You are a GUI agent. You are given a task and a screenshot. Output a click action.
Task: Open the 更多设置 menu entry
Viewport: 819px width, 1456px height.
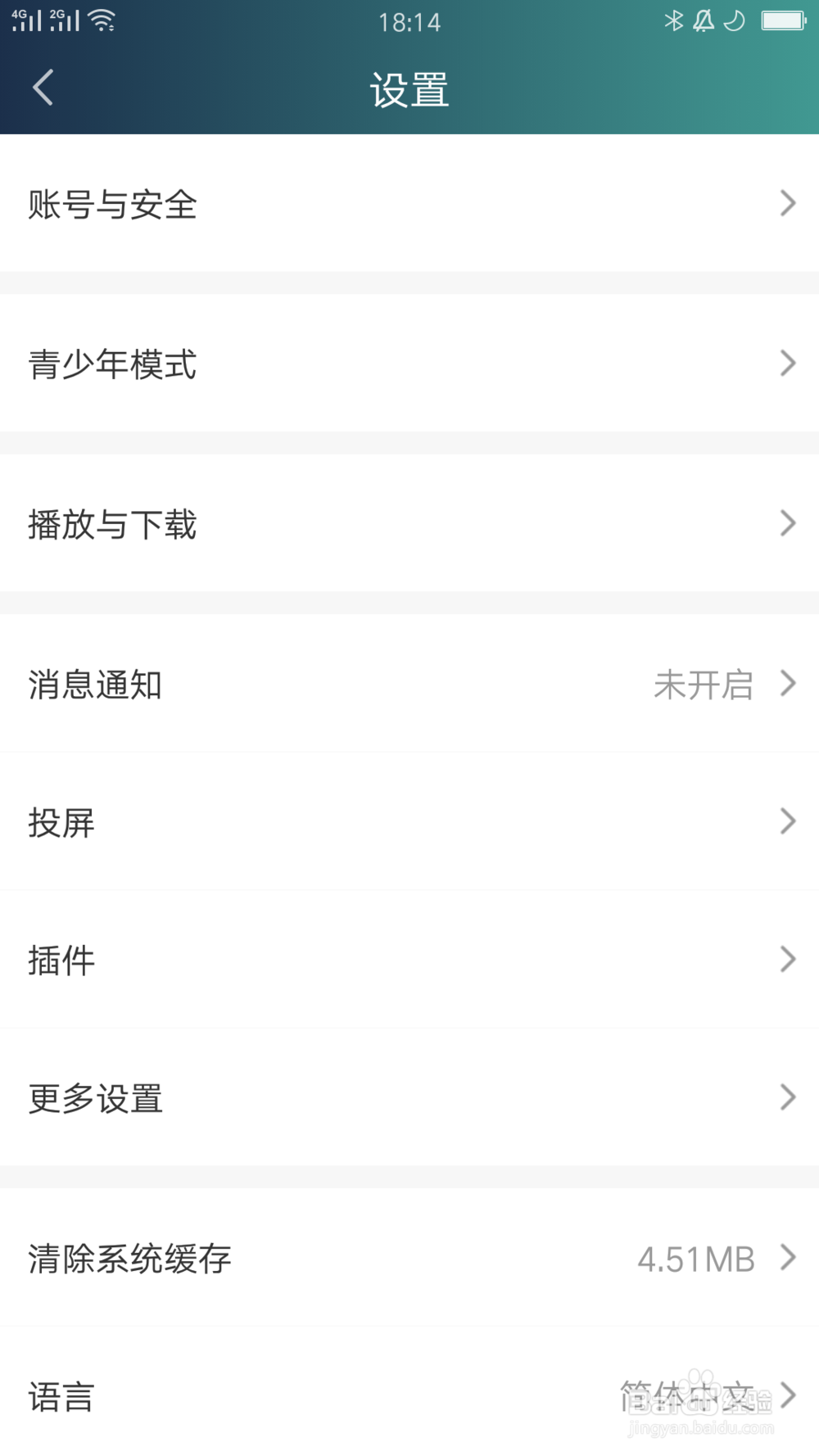[x=409, y=1099]
